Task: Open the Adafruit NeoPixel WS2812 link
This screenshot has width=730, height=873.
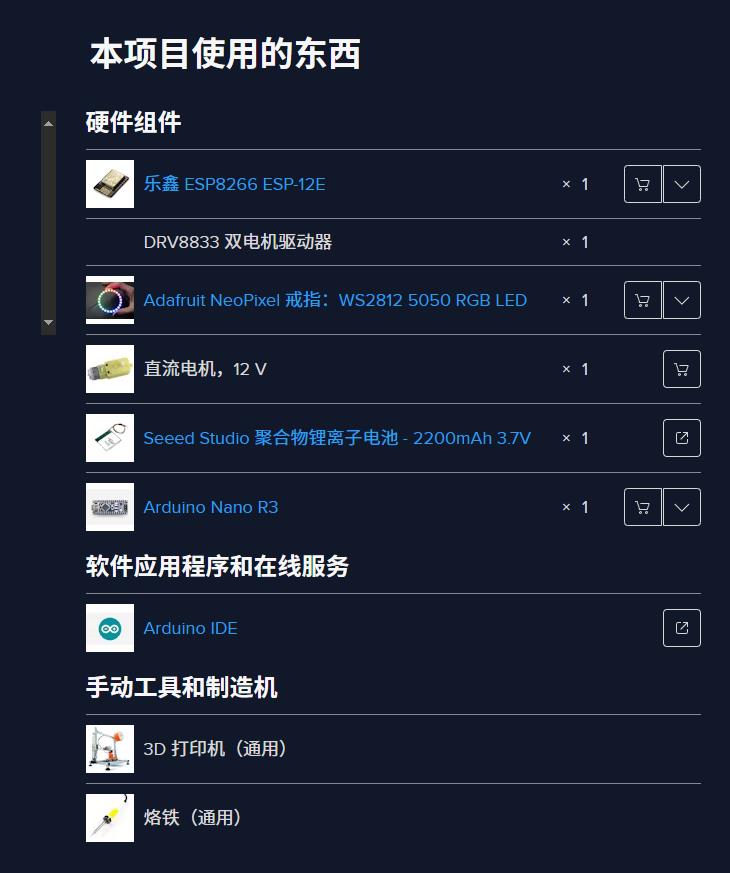Action: (x=335, y=300)
